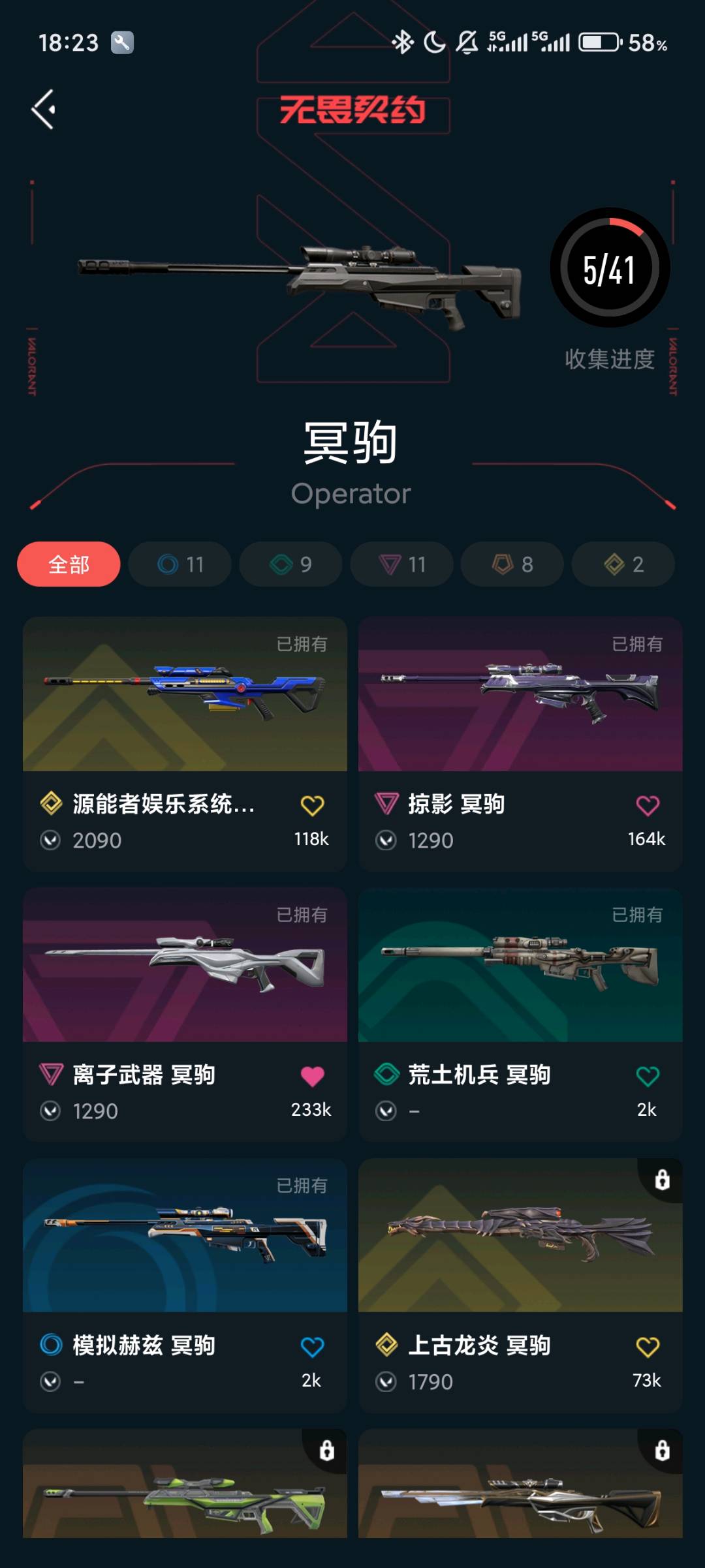Filter by the orange pentagon tier (8)
Screen dimensions: 705x1568
(512, 564)
